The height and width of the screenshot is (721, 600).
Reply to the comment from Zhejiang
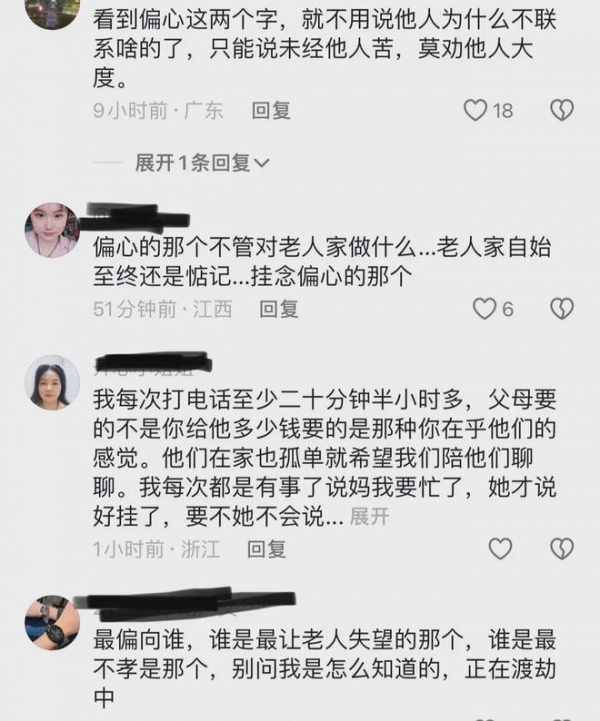267,548
